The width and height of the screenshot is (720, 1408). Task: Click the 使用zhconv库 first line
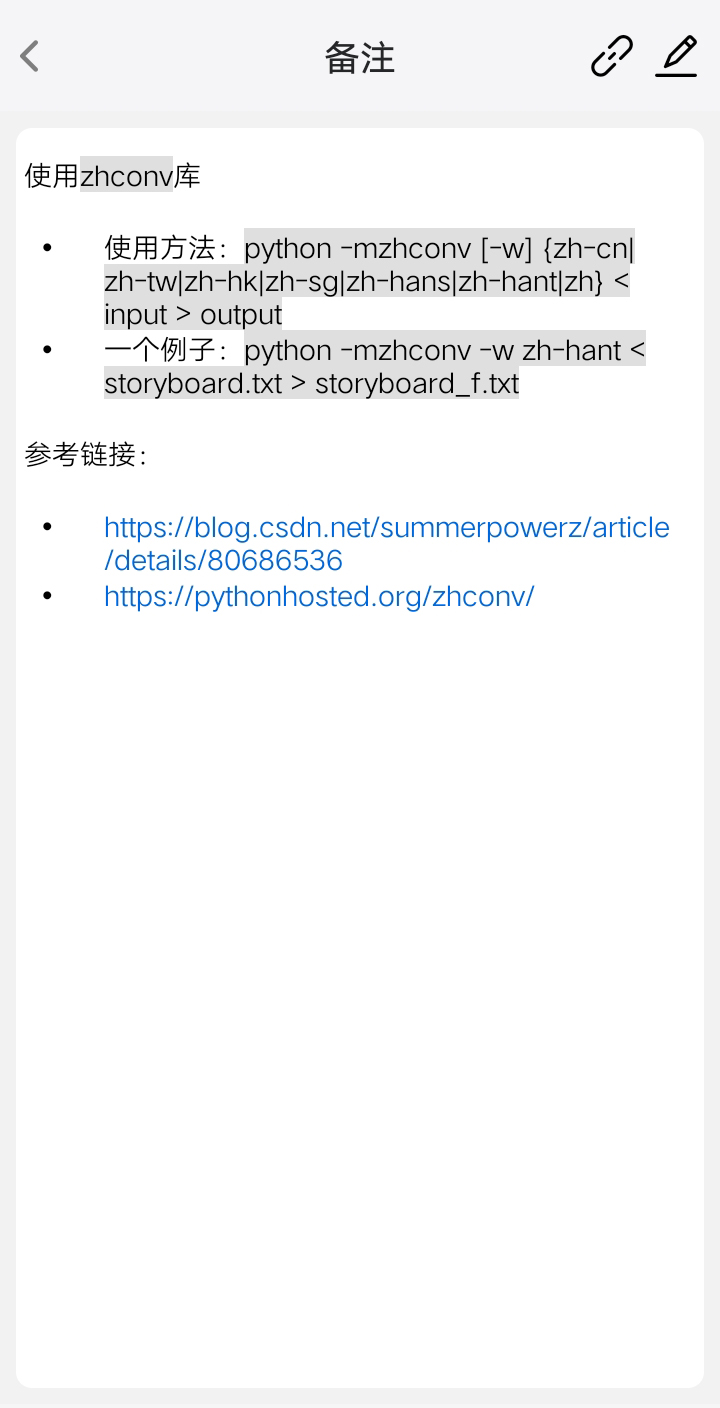tap(110, 174)
